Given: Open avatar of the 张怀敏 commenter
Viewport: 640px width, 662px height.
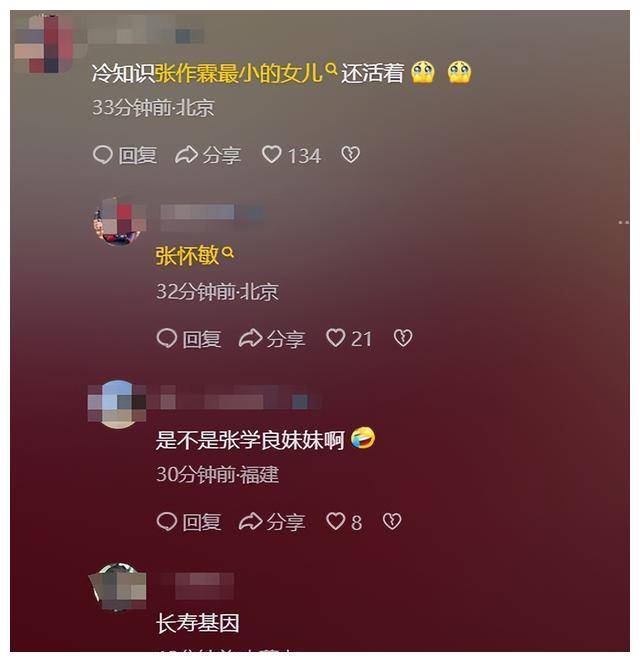Looking at the screenshot, I should click(118, 222).
